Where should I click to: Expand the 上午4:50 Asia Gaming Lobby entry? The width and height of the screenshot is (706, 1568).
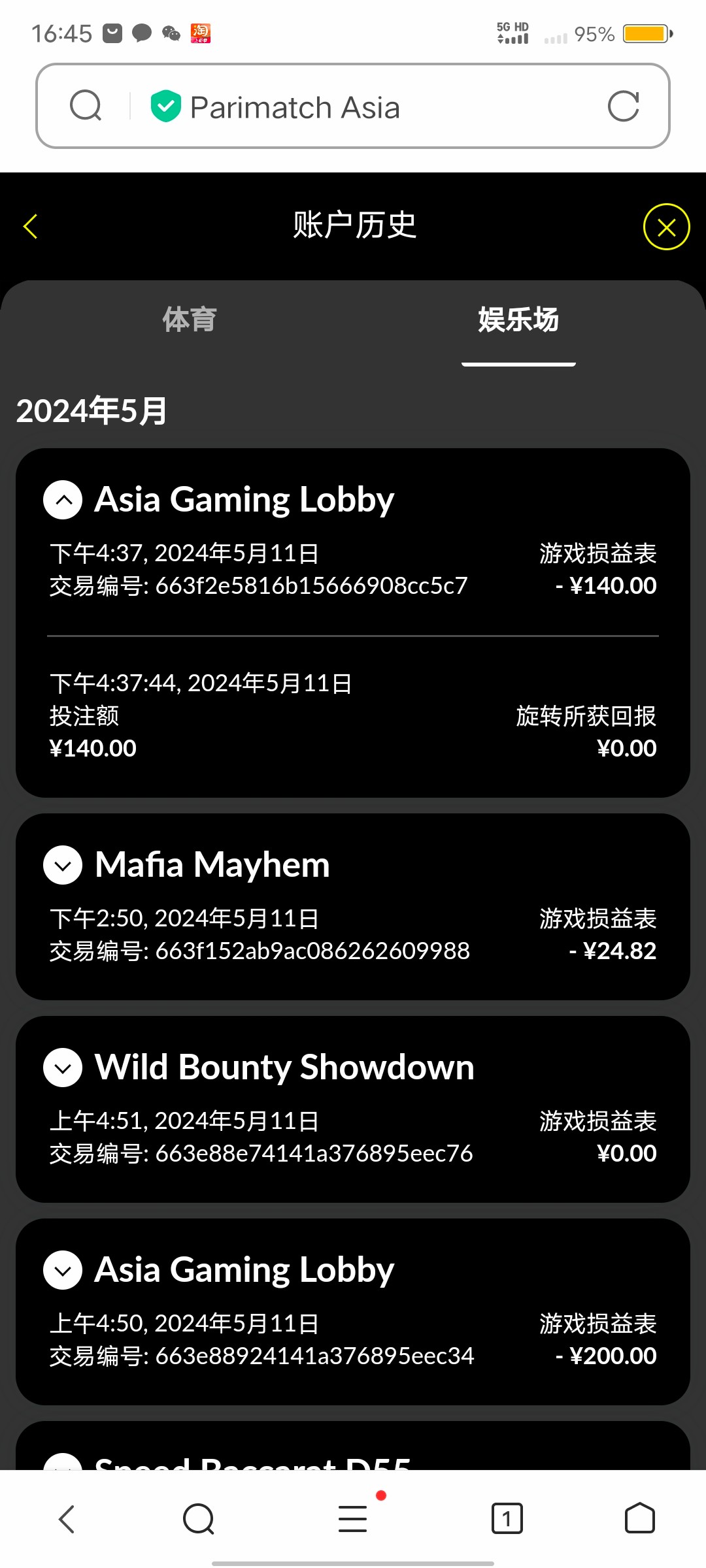(x=63, y=1271)
